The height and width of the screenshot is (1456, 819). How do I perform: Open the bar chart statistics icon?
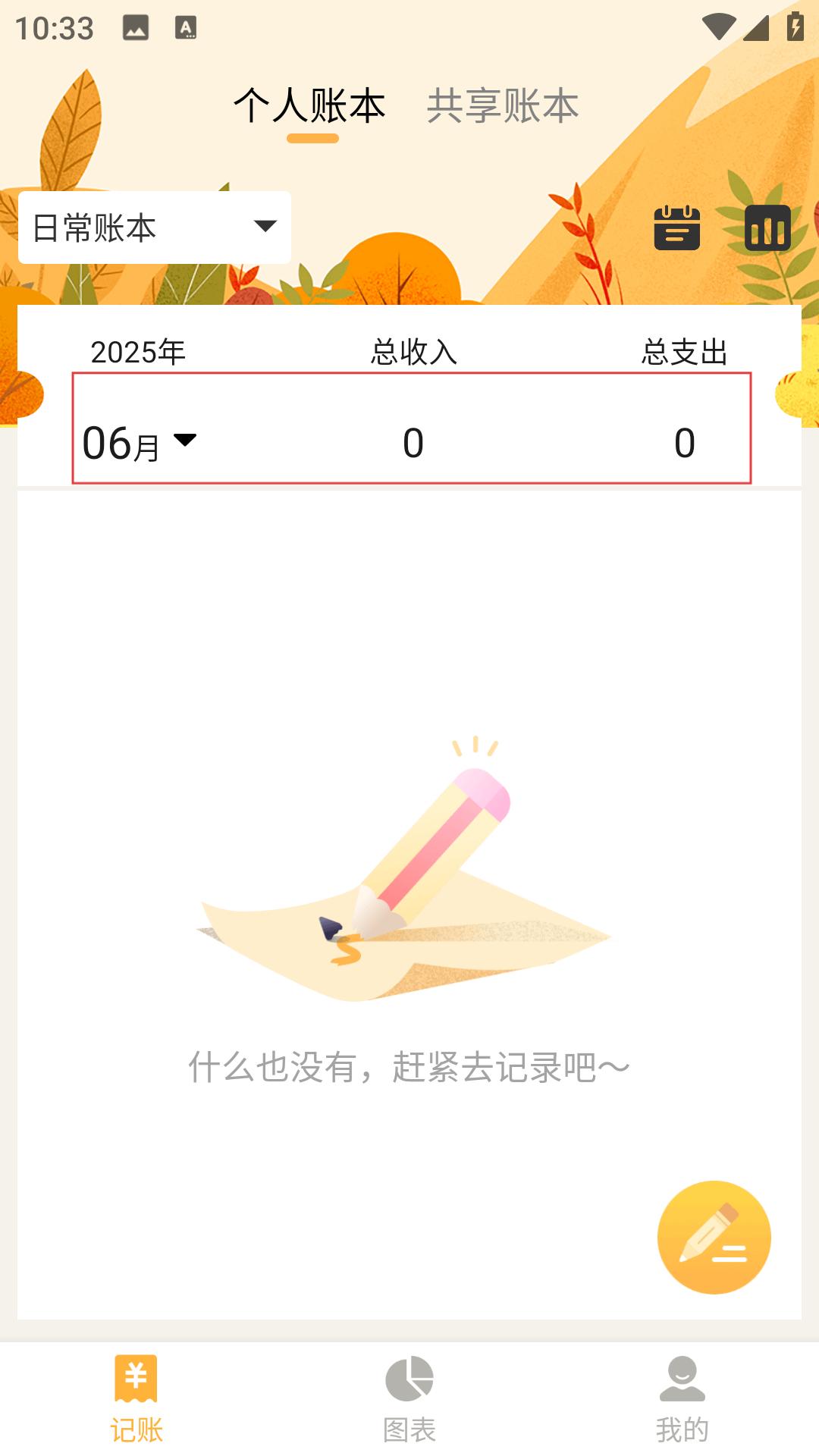pos(767,227)
